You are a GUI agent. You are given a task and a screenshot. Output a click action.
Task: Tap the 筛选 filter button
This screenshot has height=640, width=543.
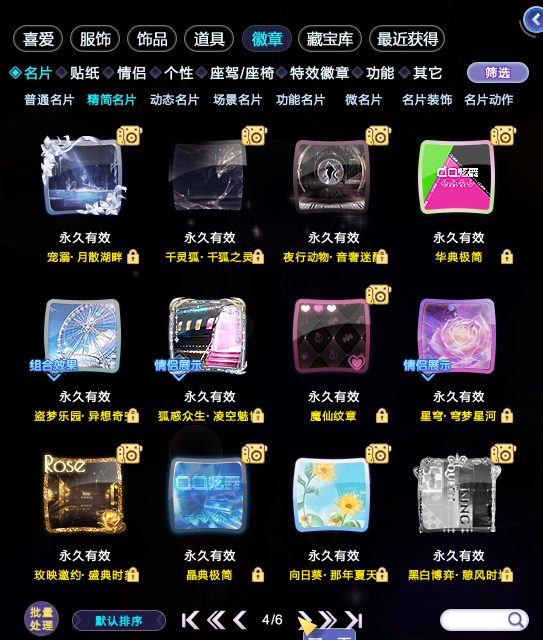click(x=498, y=73)
